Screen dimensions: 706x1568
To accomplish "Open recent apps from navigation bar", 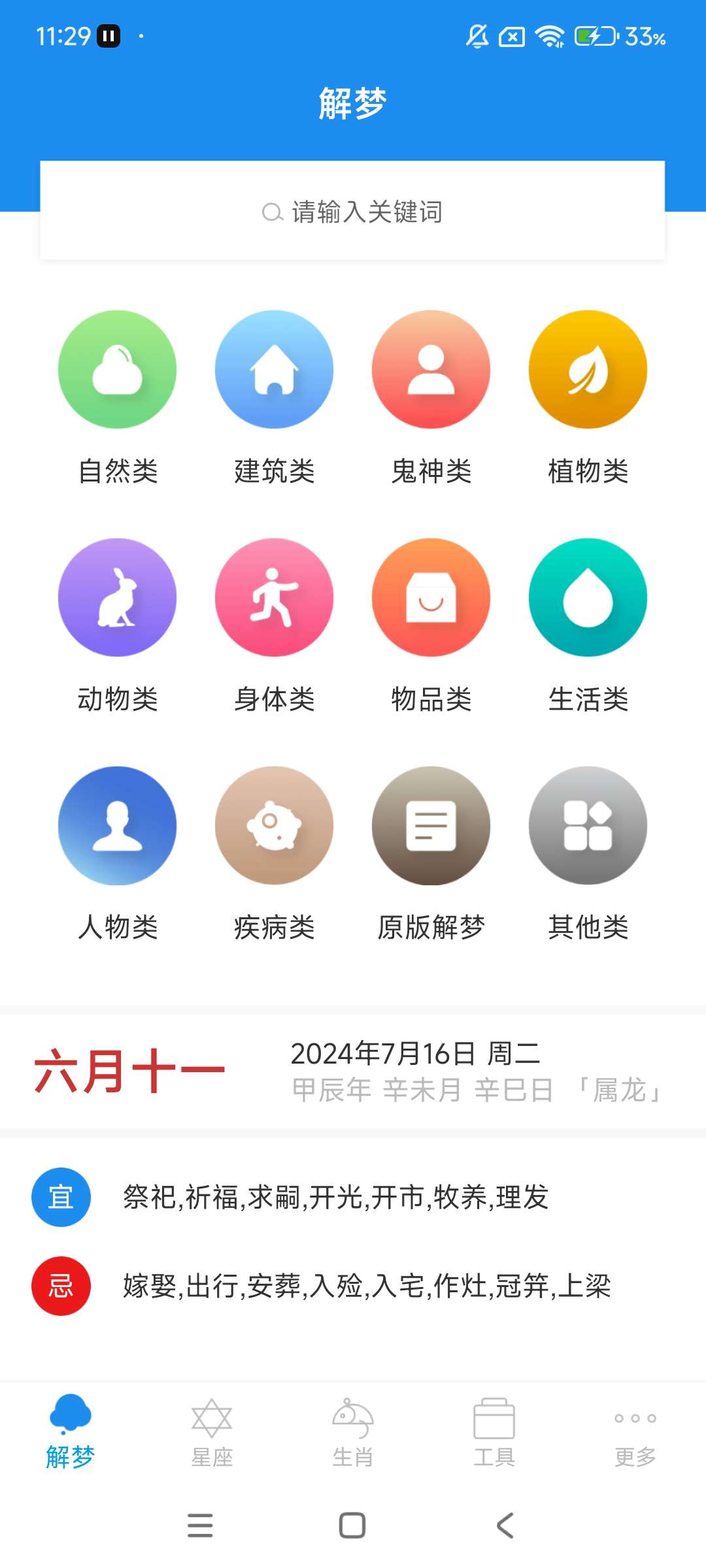I will (200, 1526).
